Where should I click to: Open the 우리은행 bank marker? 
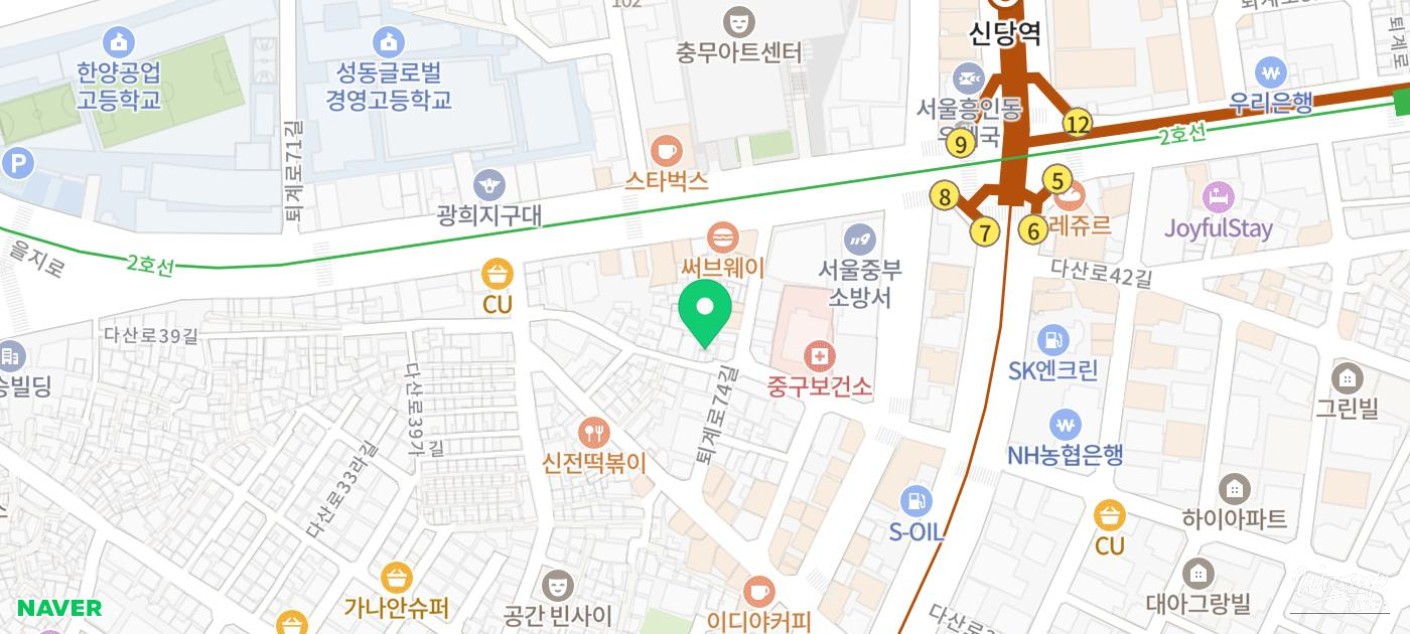(x=1271, y=72)
